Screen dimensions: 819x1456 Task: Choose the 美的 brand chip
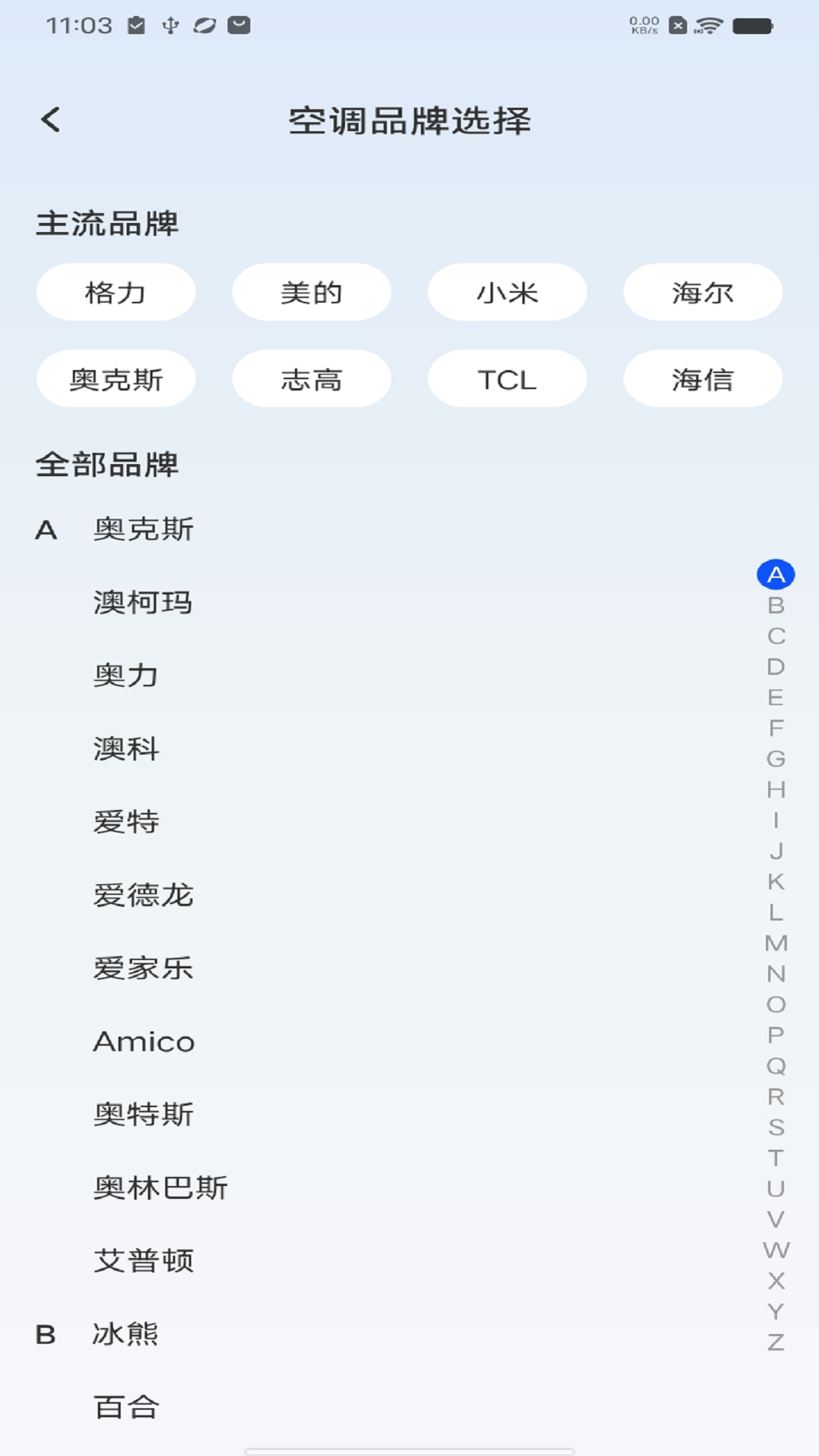tap(312, 293)
